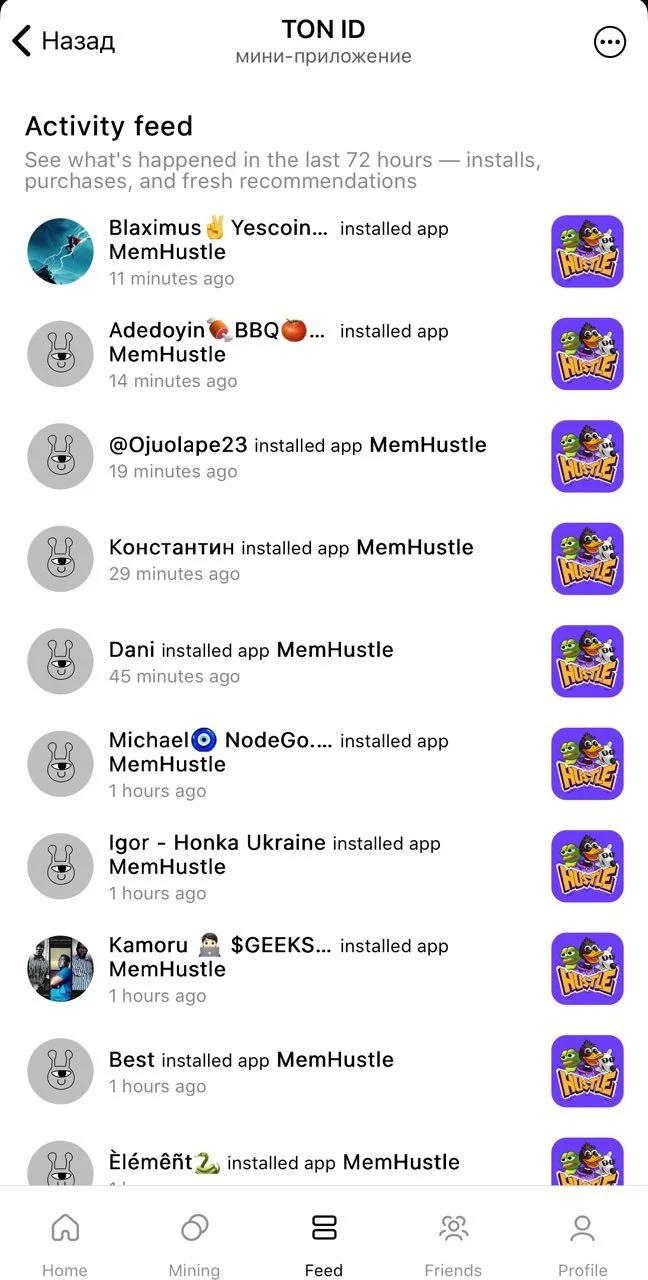Switch to the Mining tab
The height and width of the screenshot is (1280, 648).
[194, 1243]
